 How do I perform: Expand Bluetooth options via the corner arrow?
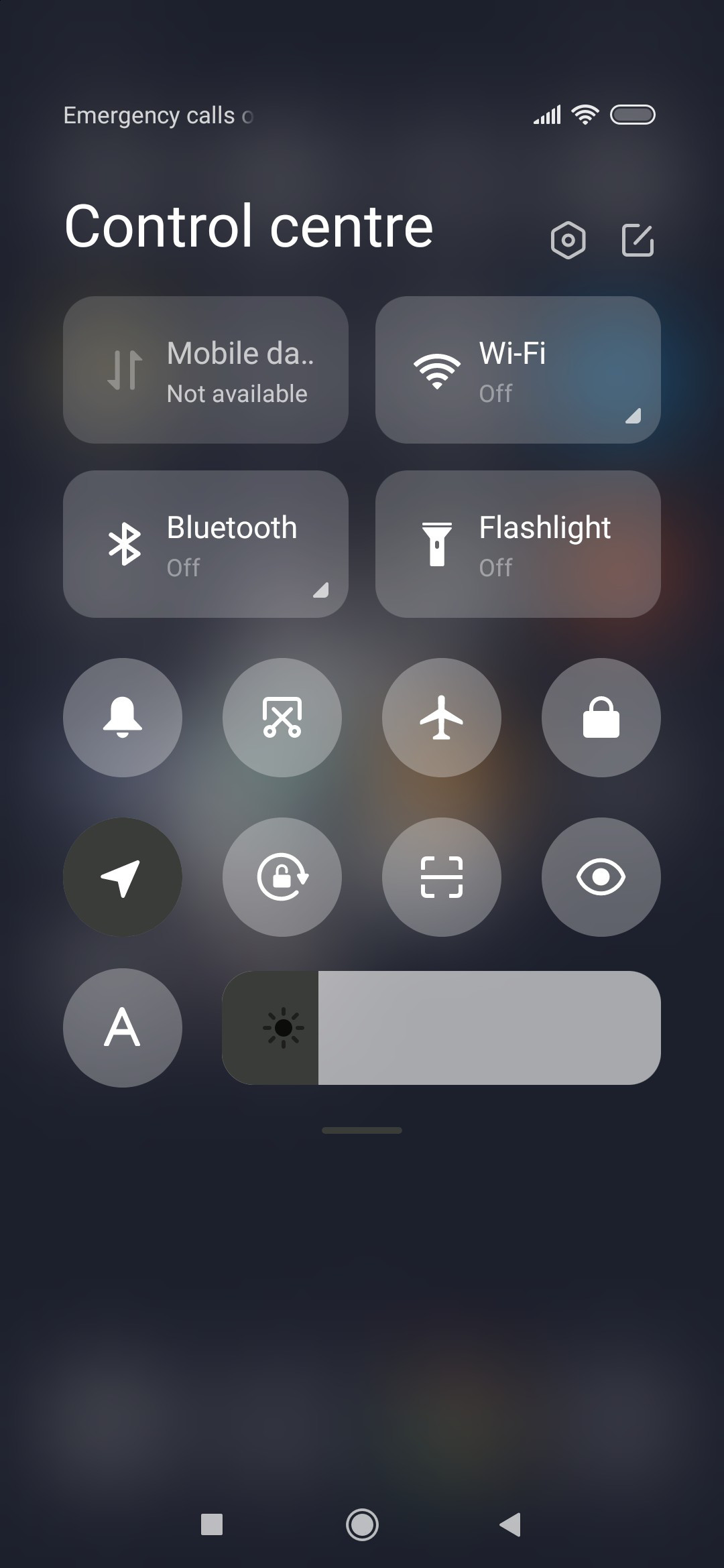[320, 590]
